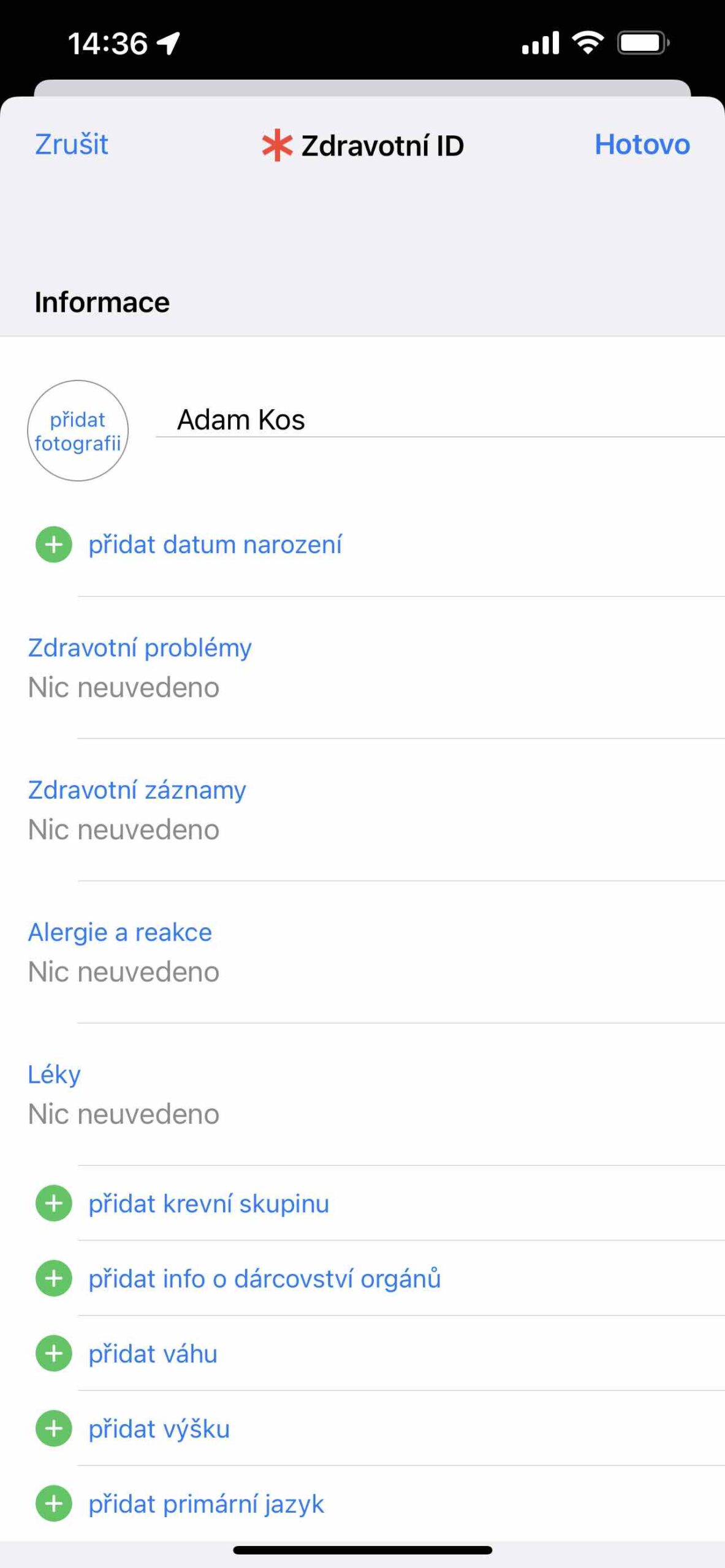
Task: Tap the name field showing 'Adam Kos'
Action: pos(242,420)
